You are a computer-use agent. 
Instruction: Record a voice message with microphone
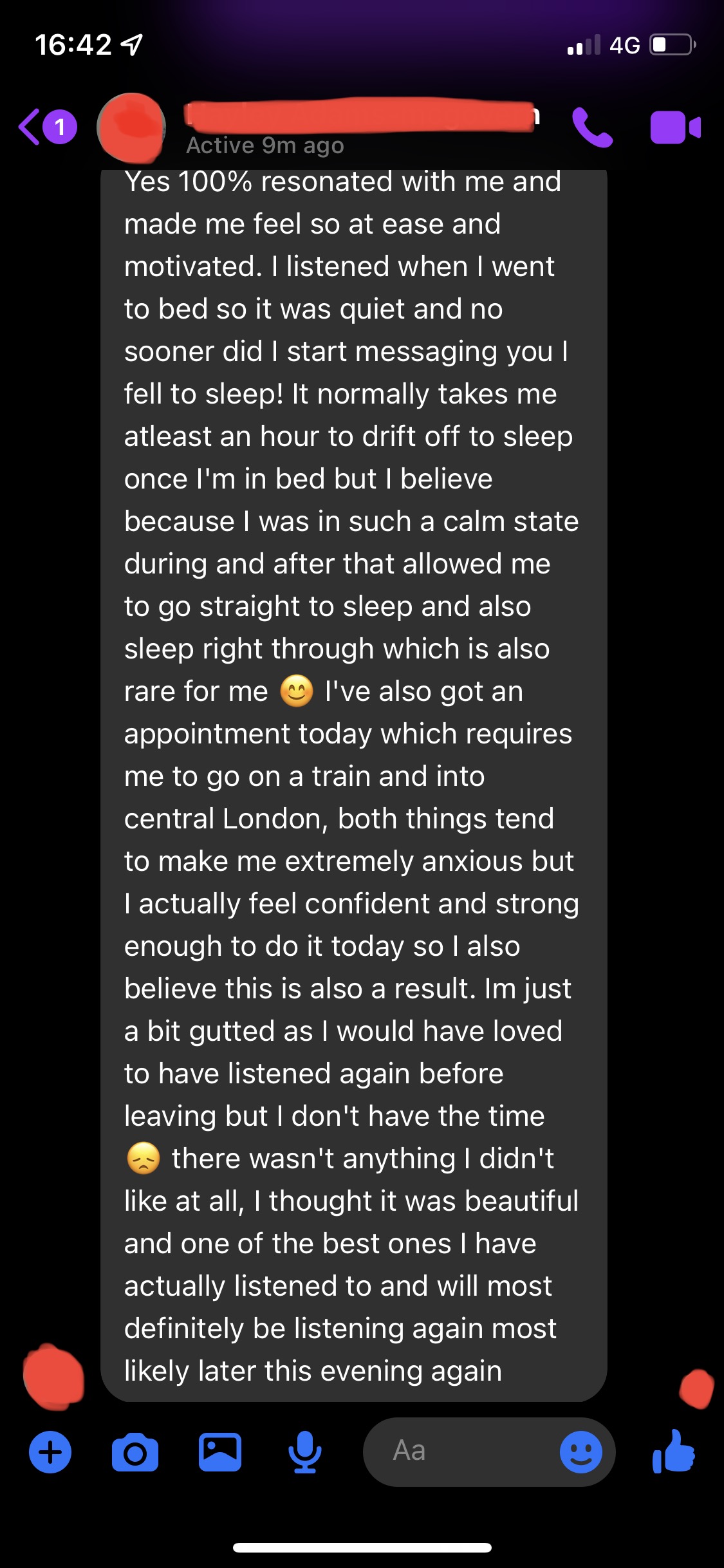304,1453
